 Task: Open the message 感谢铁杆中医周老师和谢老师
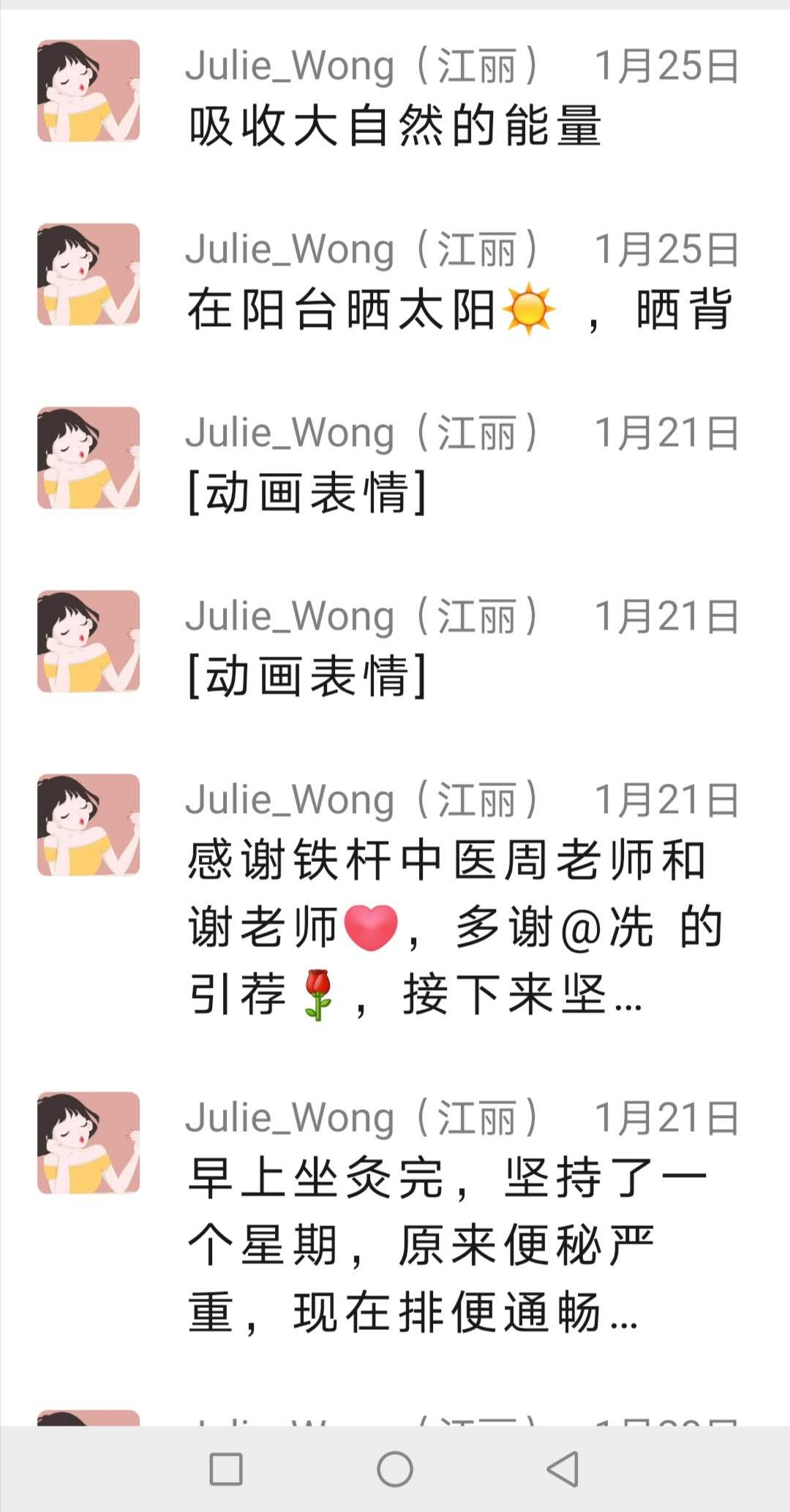446,927
